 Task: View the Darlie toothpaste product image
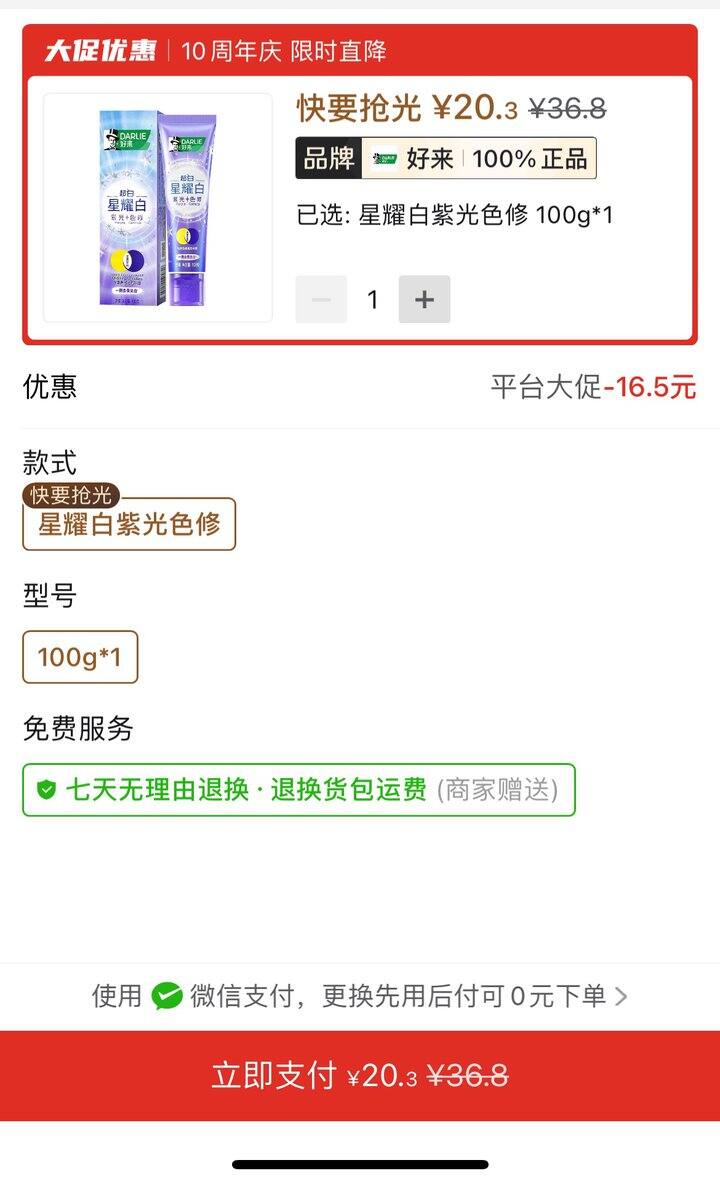pyautogui.click(x=158, y=208)
